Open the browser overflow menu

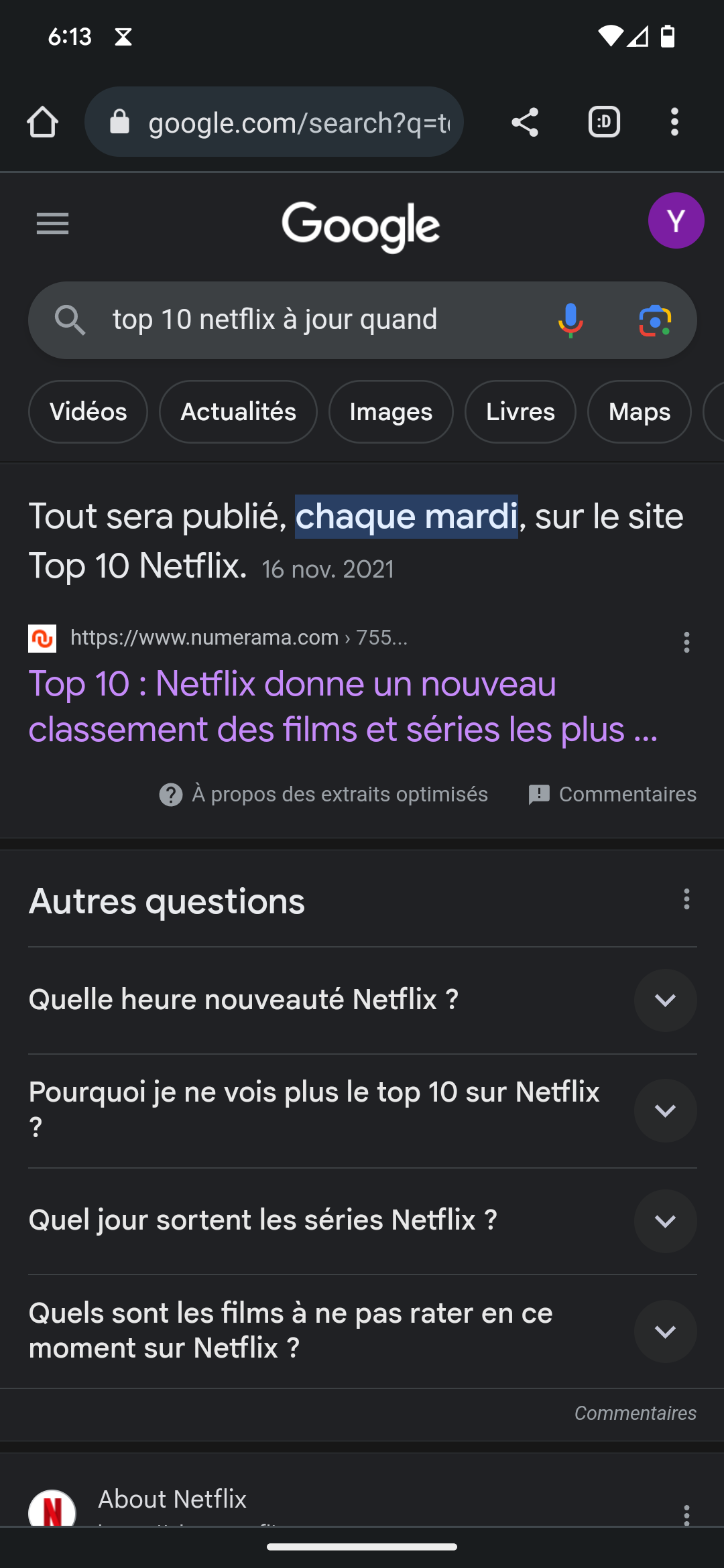(674, 123)
